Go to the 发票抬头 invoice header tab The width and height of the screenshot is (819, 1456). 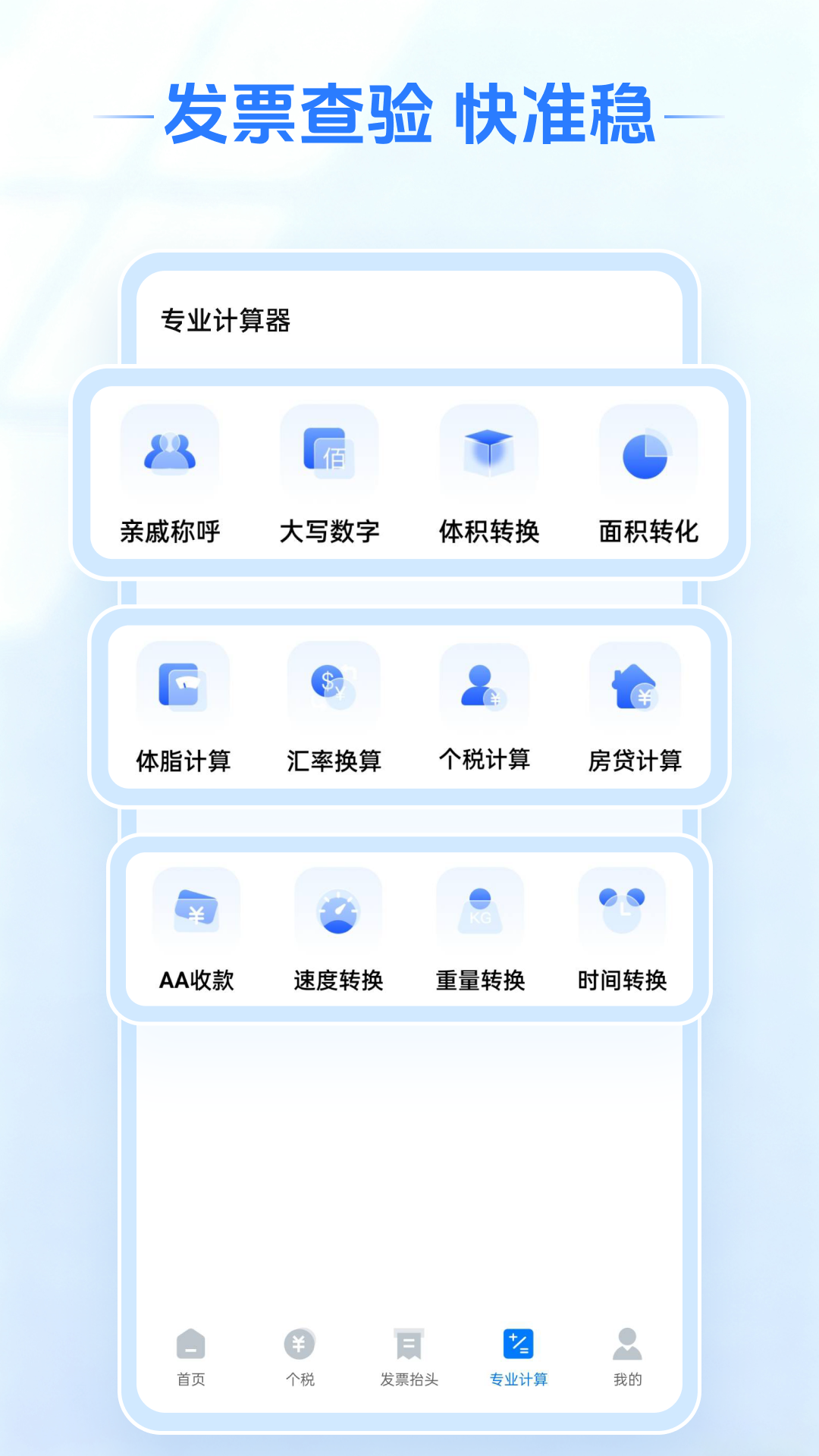[x=409, y=1357]
